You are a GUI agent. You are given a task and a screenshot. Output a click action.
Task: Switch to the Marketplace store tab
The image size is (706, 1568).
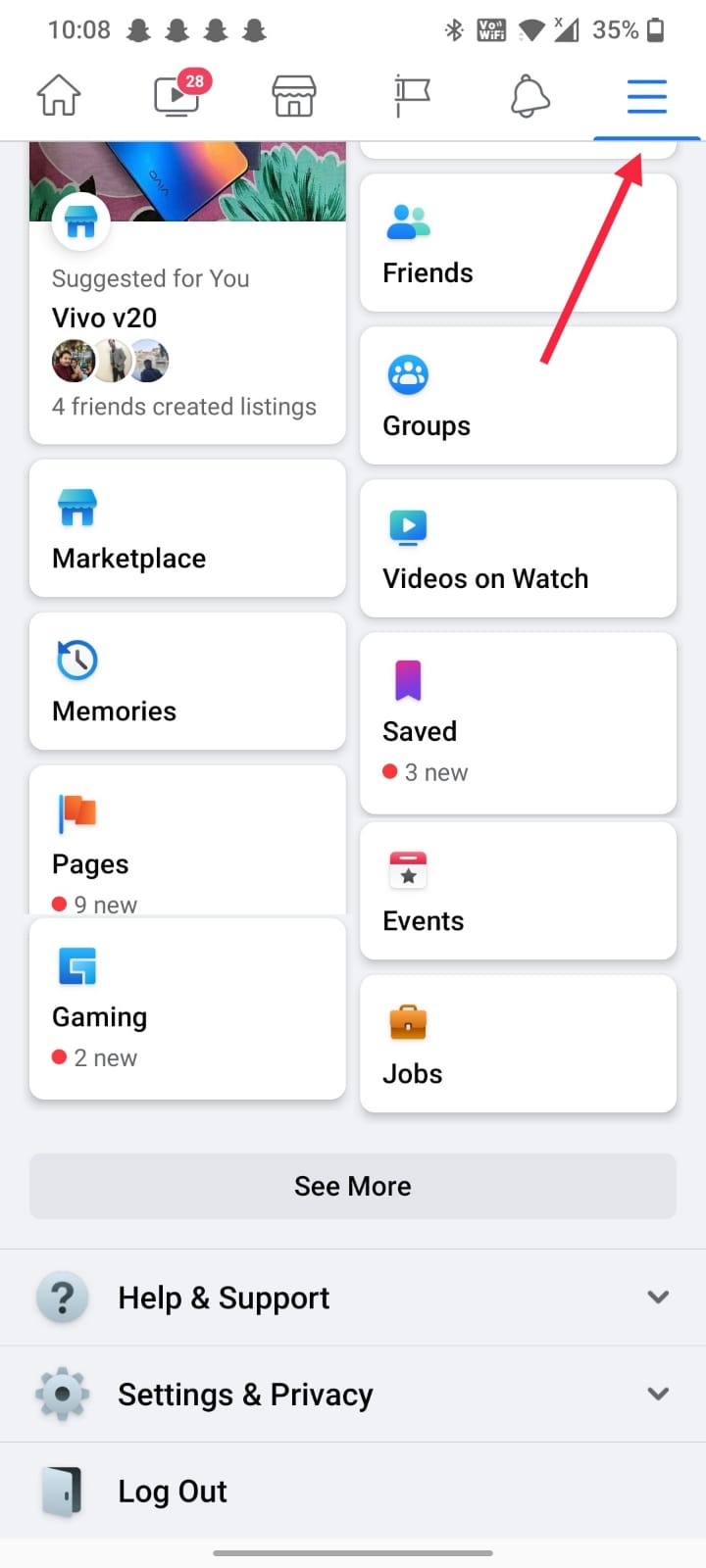pyautogui.click(x=294, y=96)
